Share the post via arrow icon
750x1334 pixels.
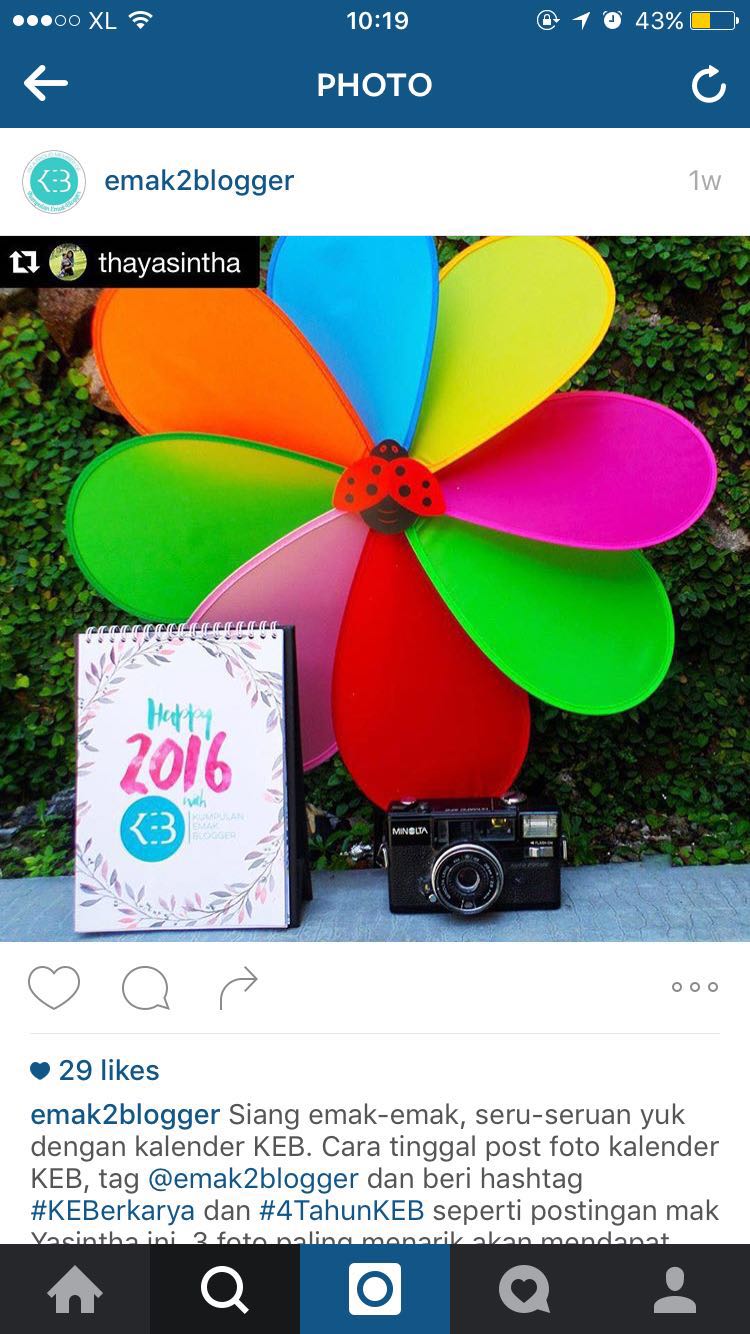click(238, 988)
